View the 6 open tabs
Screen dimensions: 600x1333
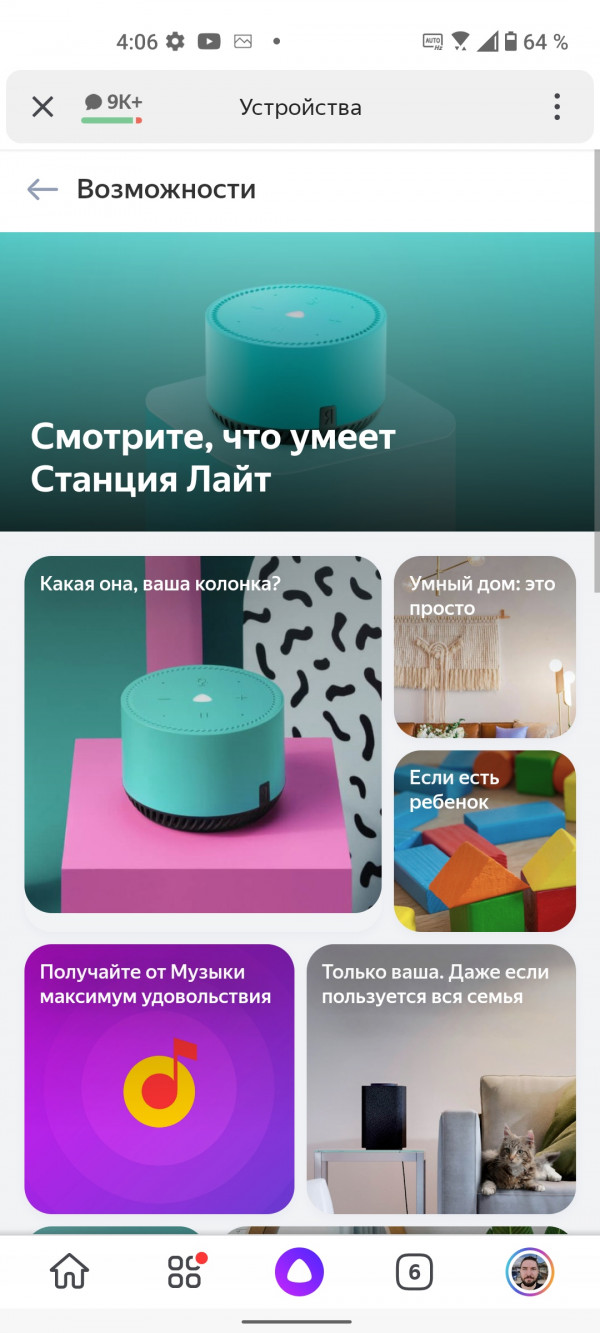click(414, 1273)
